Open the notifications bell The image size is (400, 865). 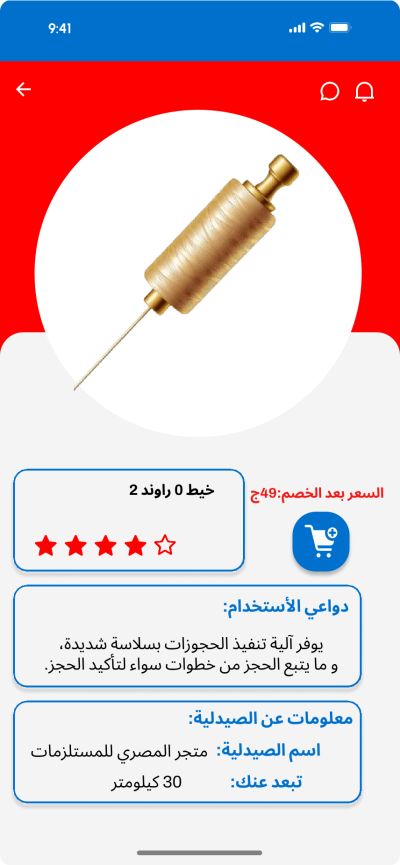tap(364, 92)
